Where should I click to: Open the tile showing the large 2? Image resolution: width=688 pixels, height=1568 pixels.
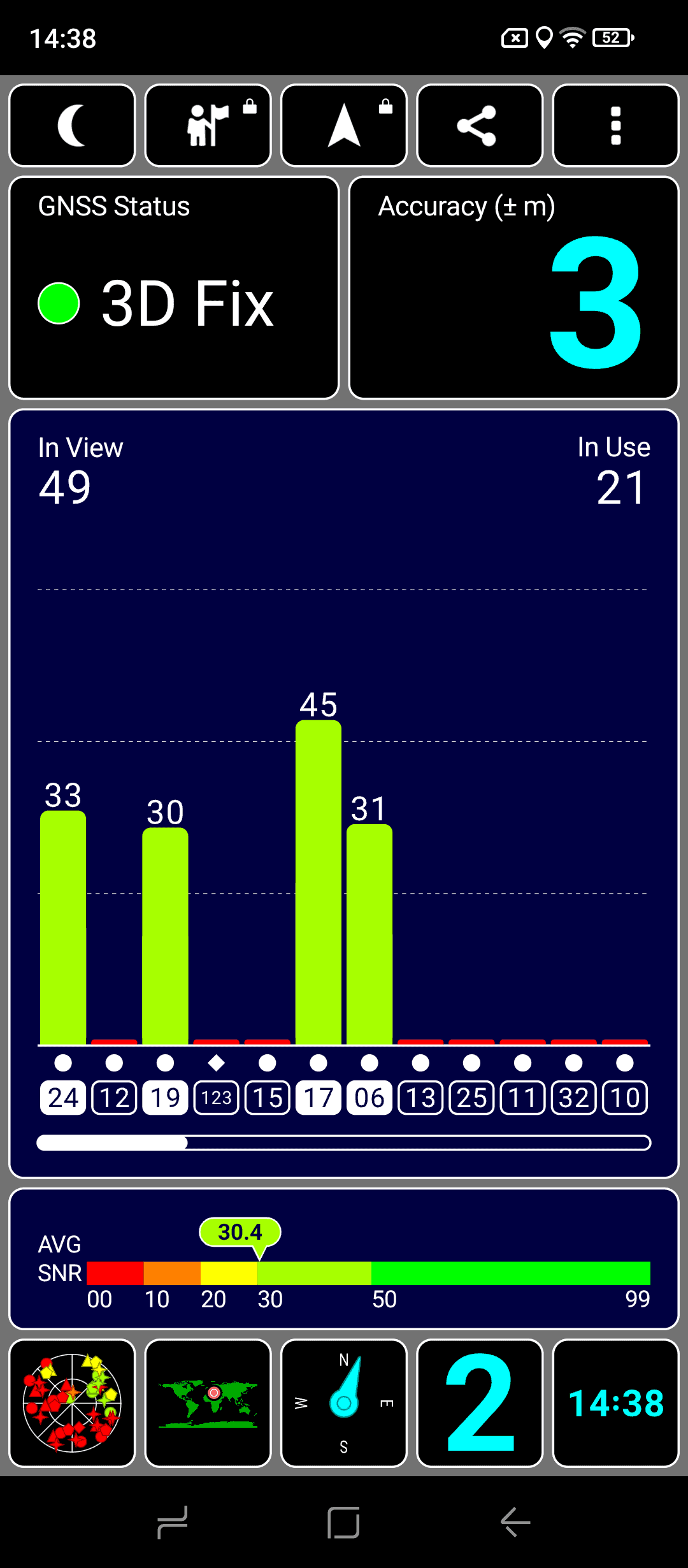(x=480, y=1403)
